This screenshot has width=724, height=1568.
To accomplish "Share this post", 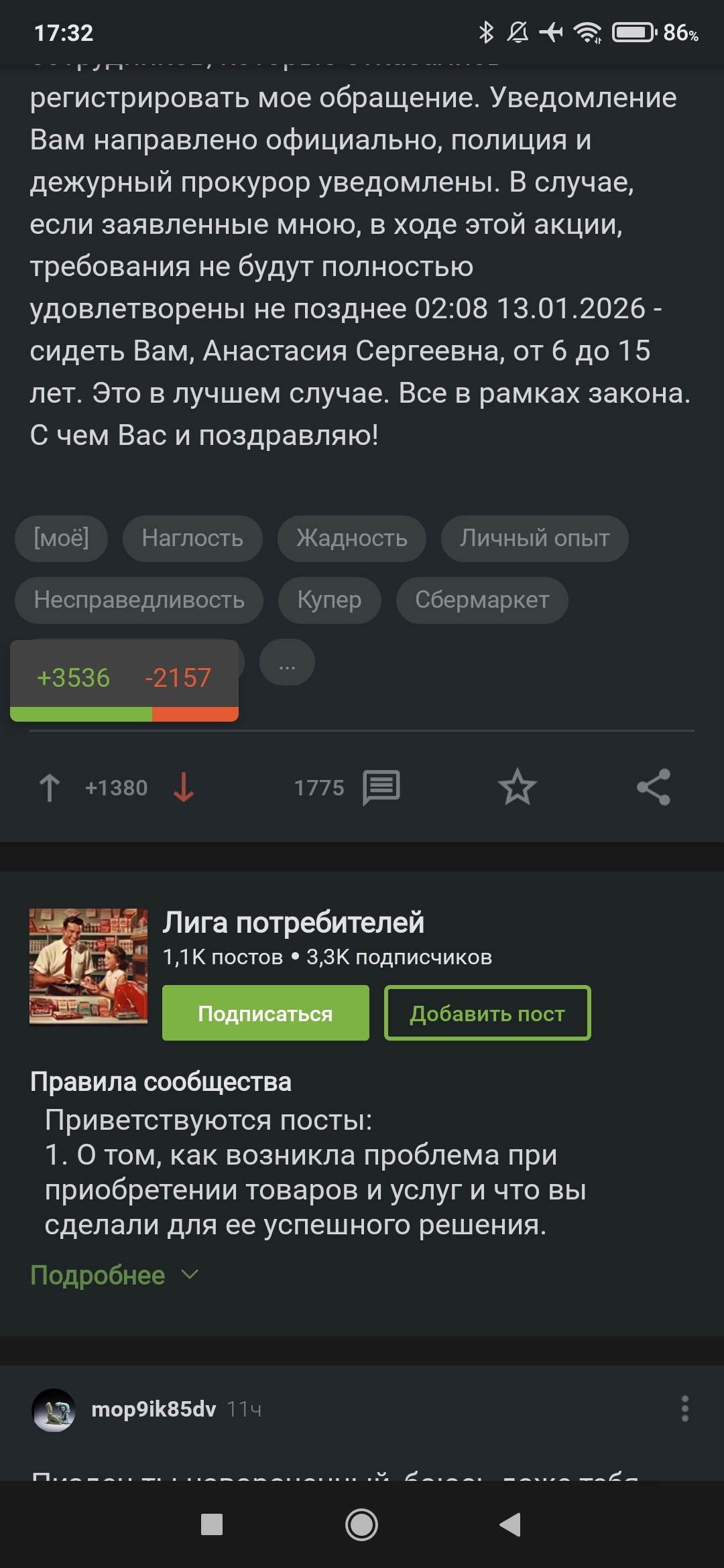I will tap(654, 787).
